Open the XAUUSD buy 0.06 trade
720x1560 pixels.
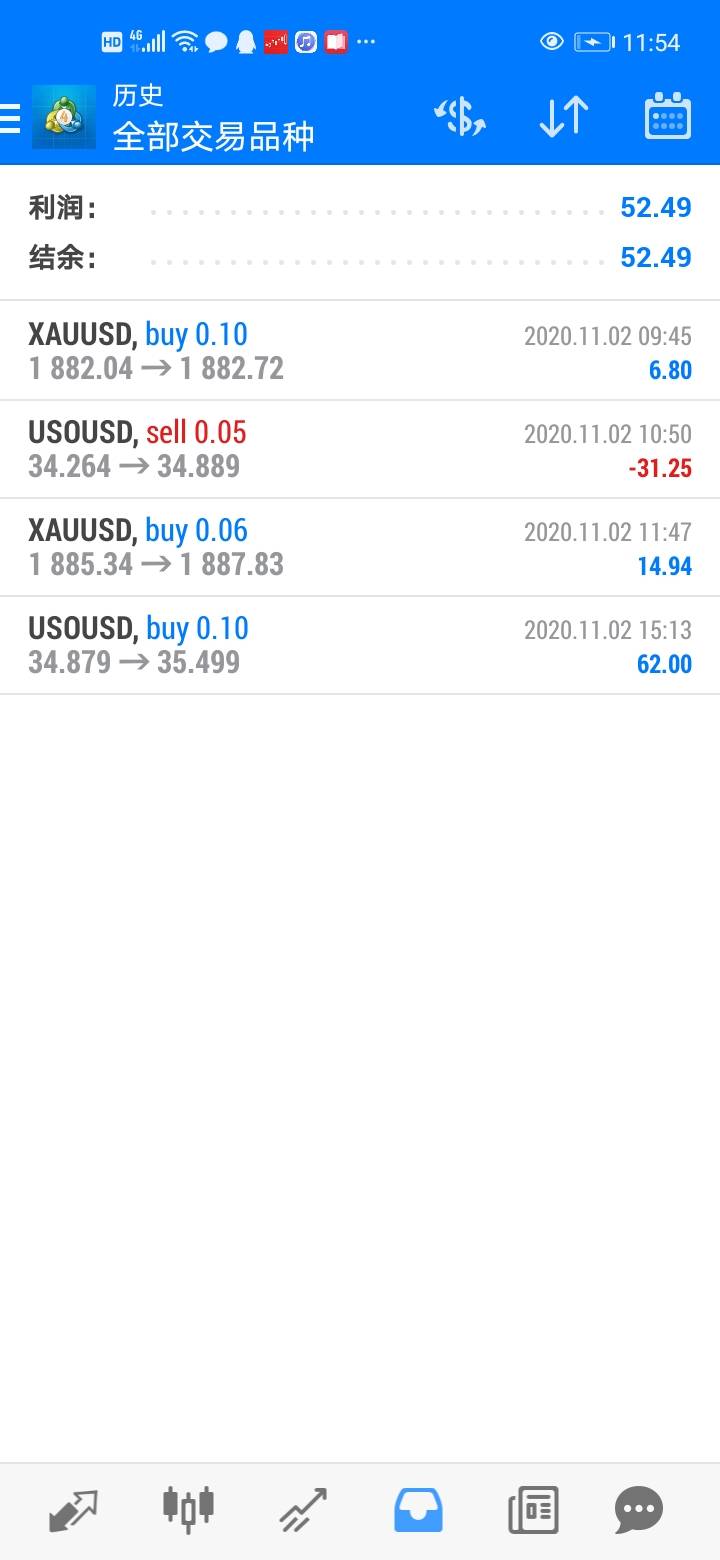coord(360,547)
